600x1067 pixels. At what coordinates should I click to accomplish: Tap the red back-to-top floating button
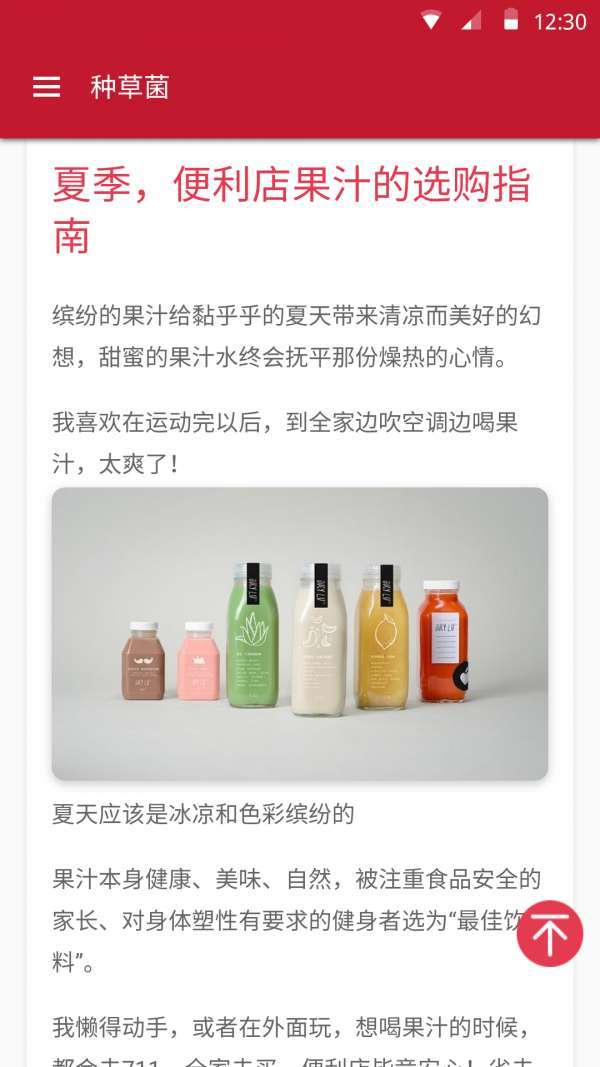coord(549,933)
